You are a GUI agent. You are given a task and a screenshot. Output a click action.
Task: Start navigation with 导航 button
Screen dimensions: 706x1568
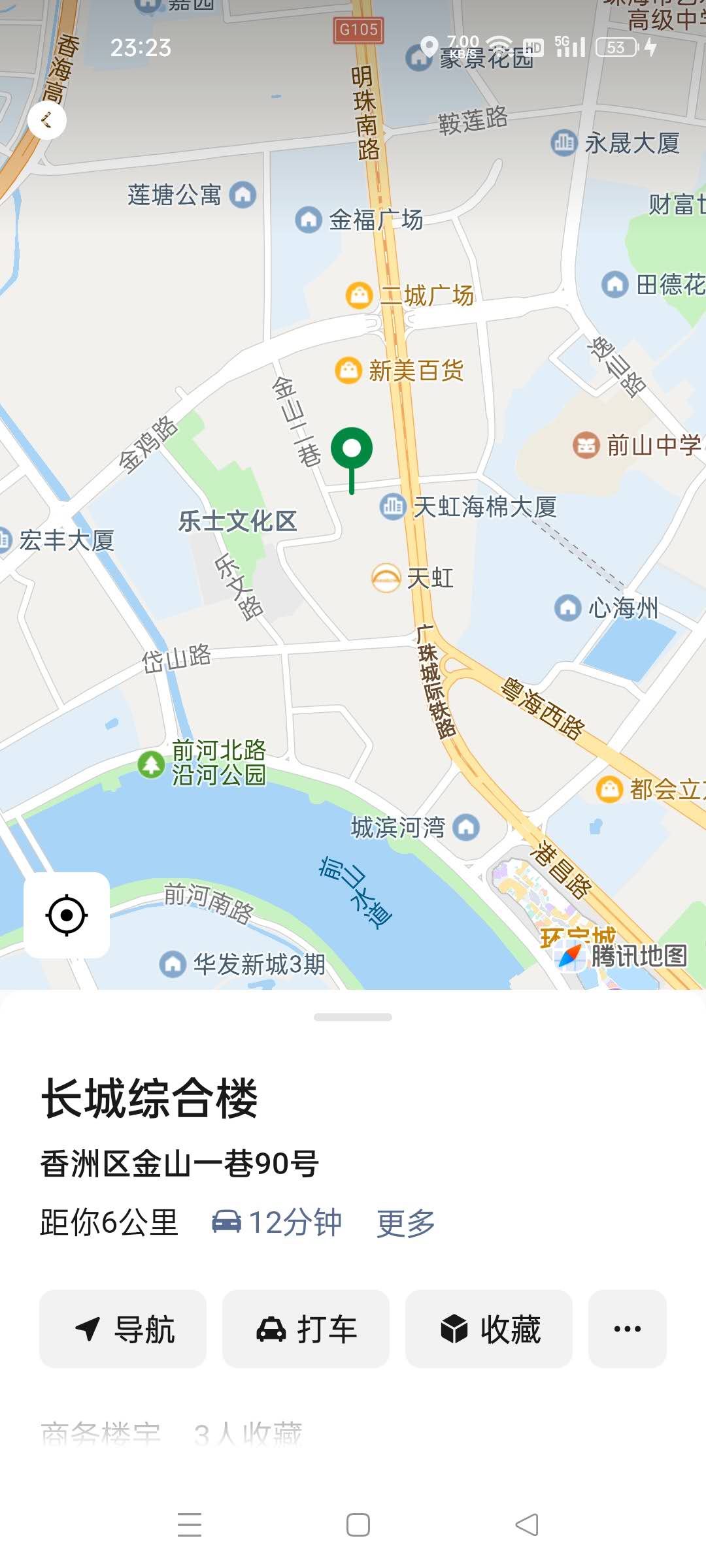coord(123,1329)
